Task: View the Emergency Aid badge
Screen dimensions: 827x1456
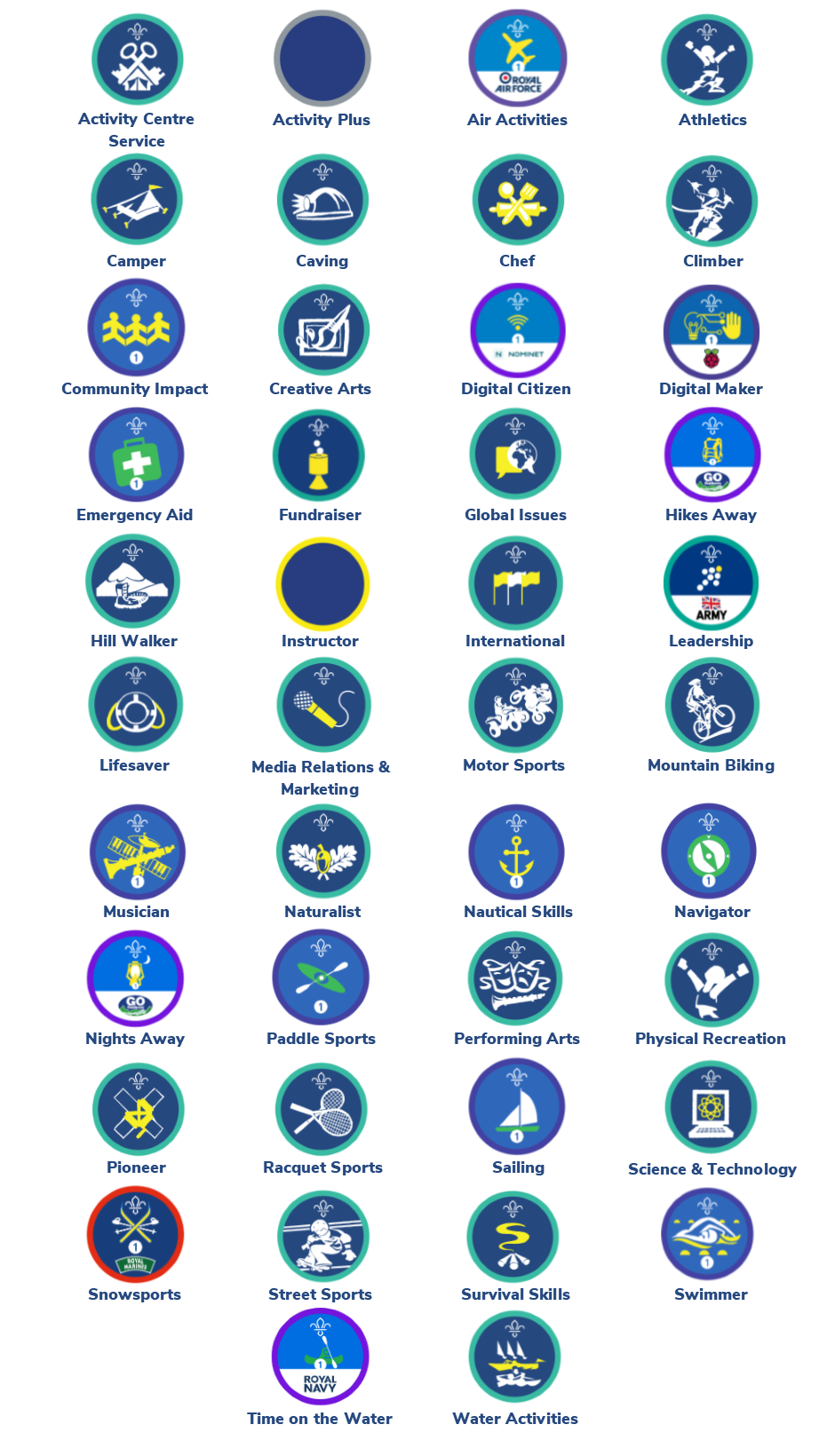Action: (x=136, y=455)
